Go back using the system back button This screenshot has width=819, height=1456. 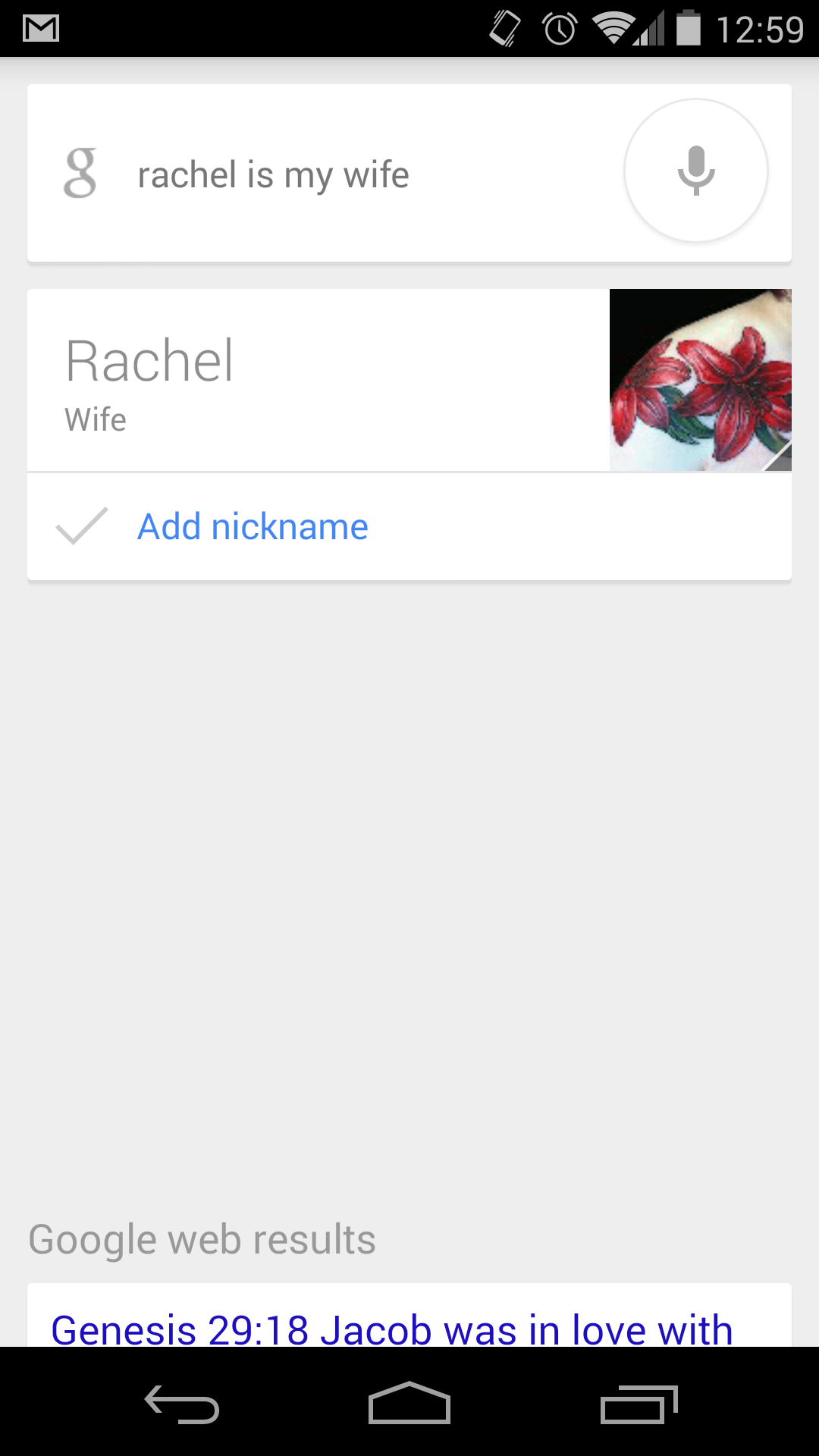(182, 1404)
